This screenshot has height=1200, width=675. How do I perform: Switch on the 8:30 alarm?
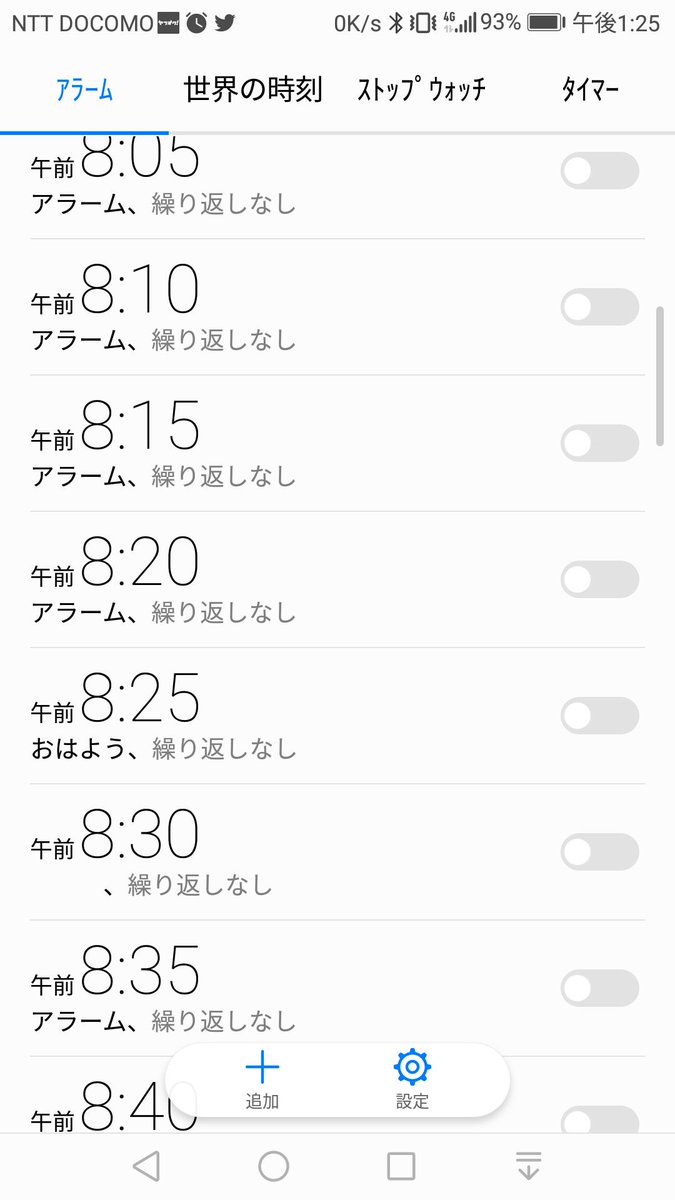click(x=600, y=852)
